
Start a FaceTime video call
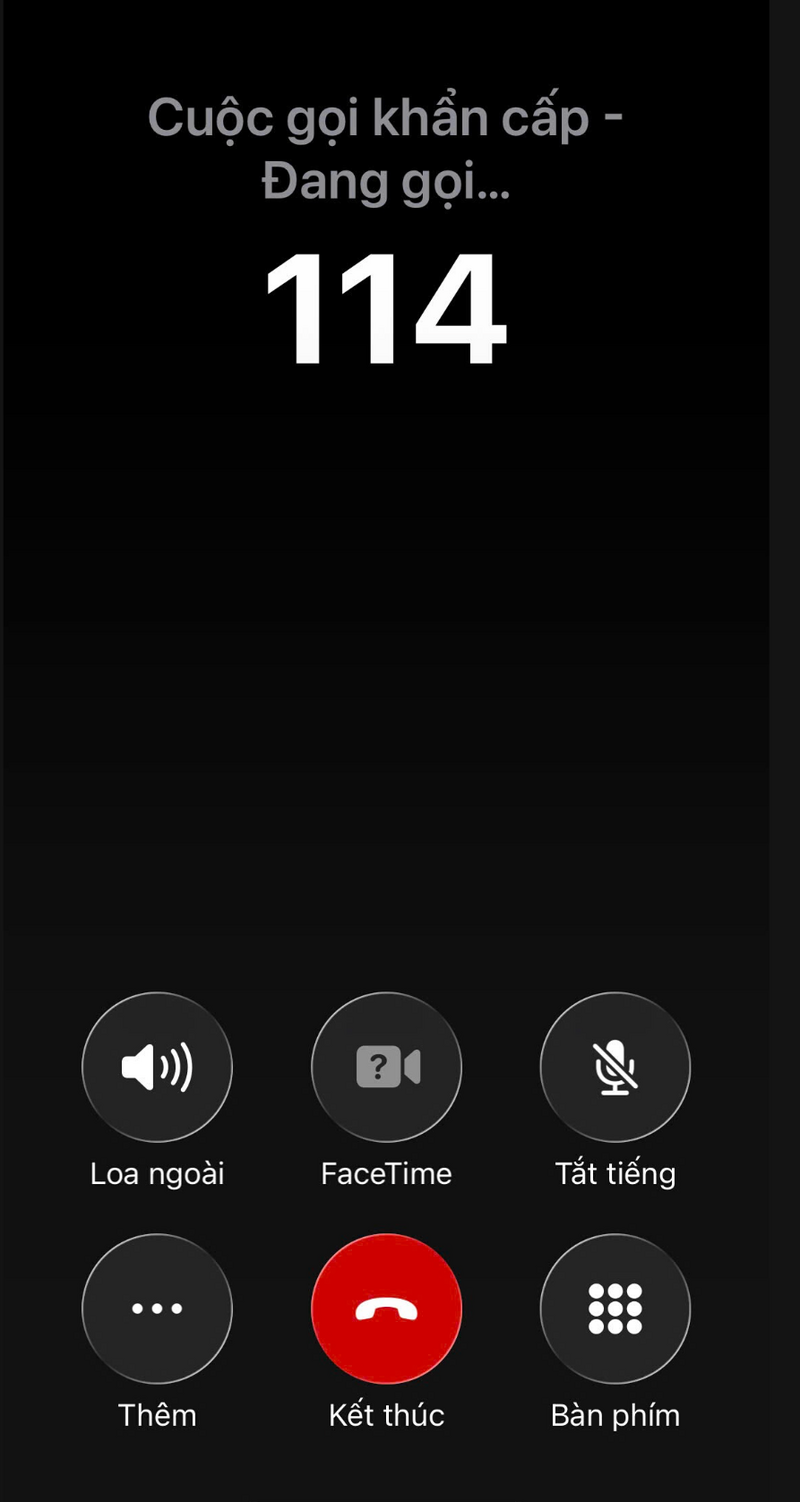pos(386,1067)
